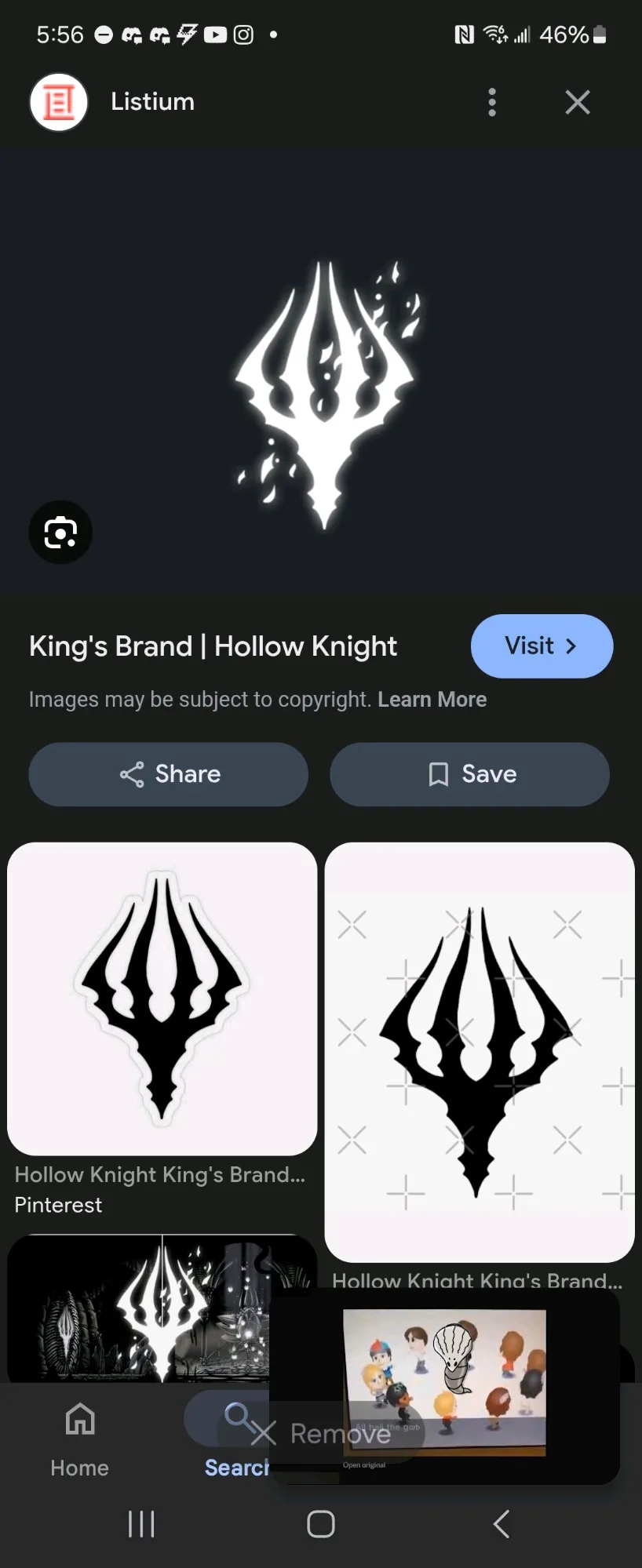The image size is (642, 1568).
Task: Save the image to collections
Action: click(x=469, y=774)
